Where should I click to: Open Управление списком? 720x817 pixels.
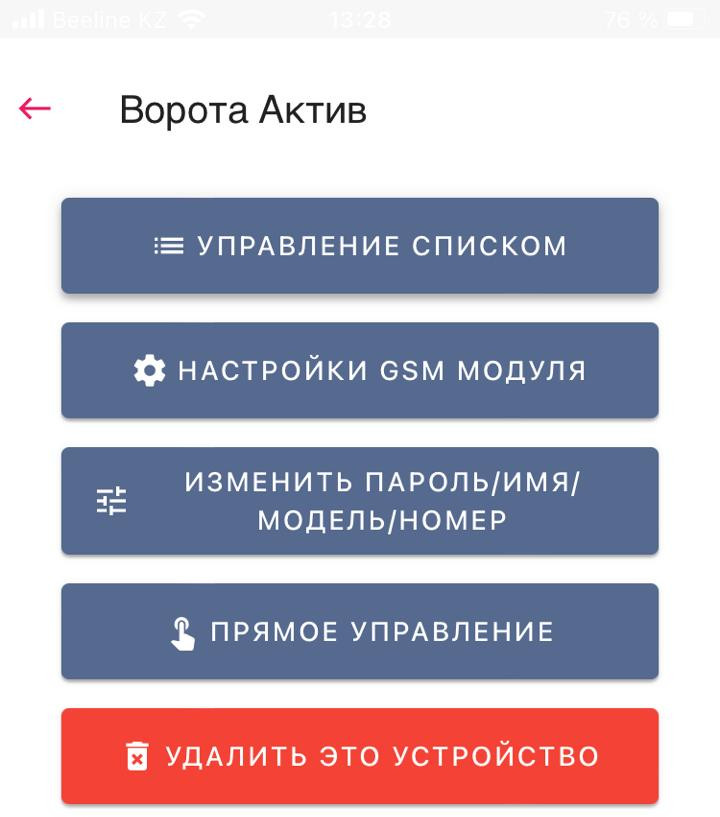(x=360, y=246)
